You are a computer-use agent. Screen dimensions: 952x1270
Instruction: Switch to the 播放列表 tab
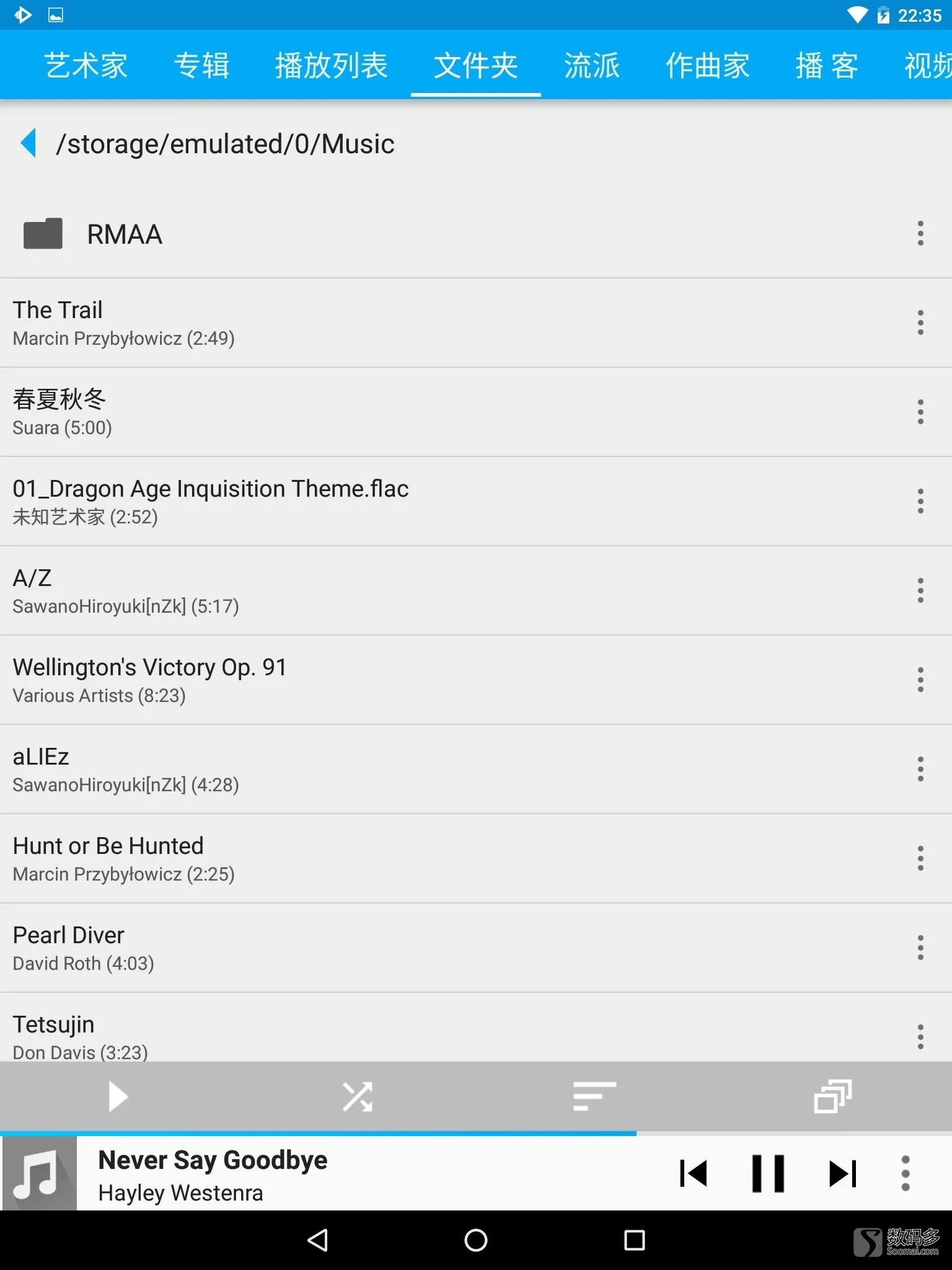tap(331, 66)
